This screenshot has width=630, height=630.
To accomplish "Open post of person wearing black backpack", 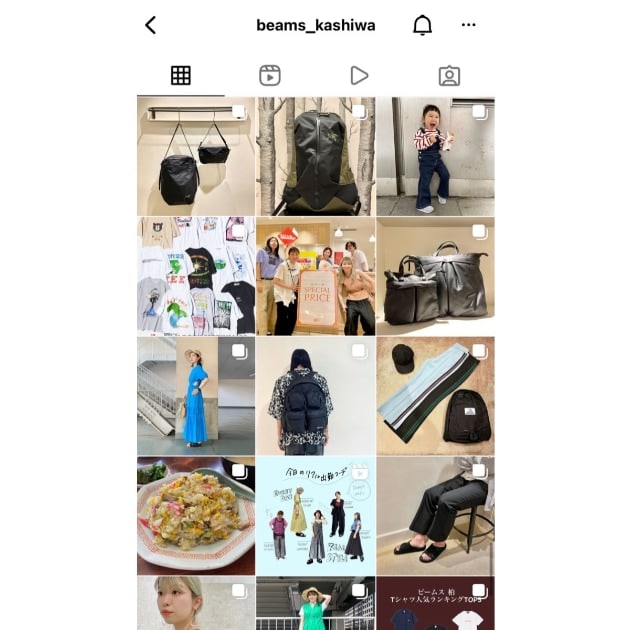I will pyautogui.click(x=315, y=396).
